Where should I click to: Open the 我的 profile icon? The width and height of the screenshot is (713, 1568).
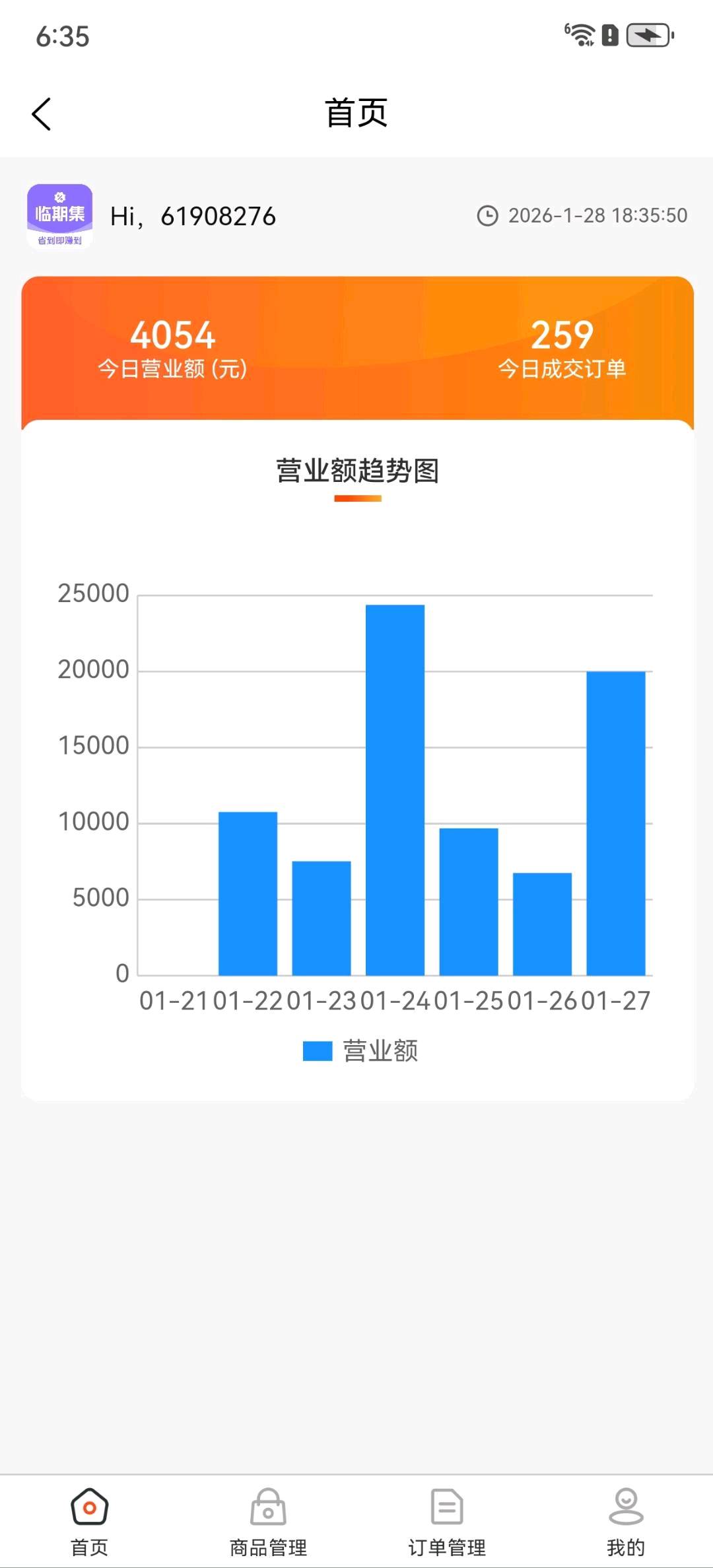626,1509
